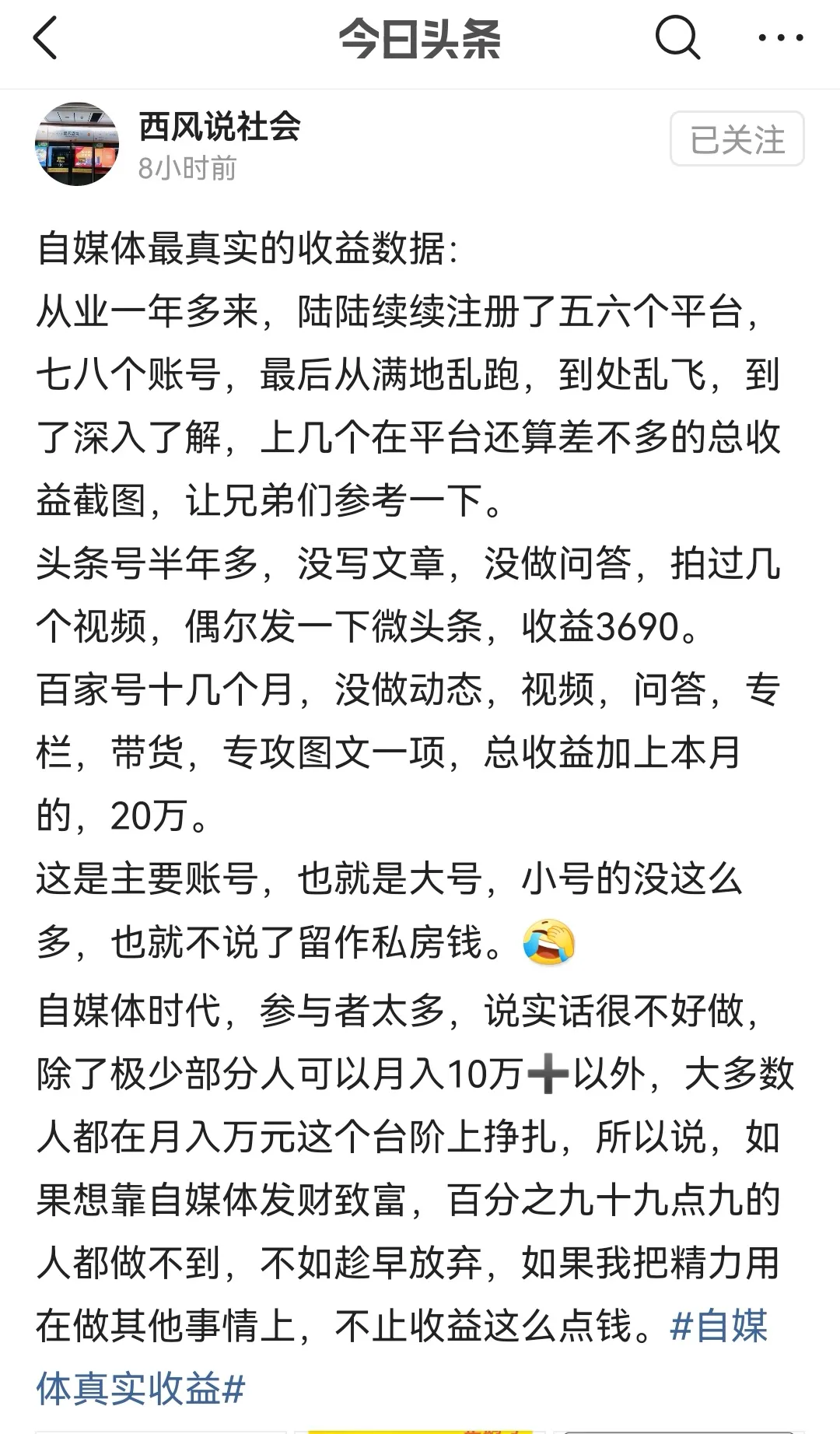Open 西风说社会 profile avatar
The width and height of the screenshot is (840, 1434).
[77, 144]
